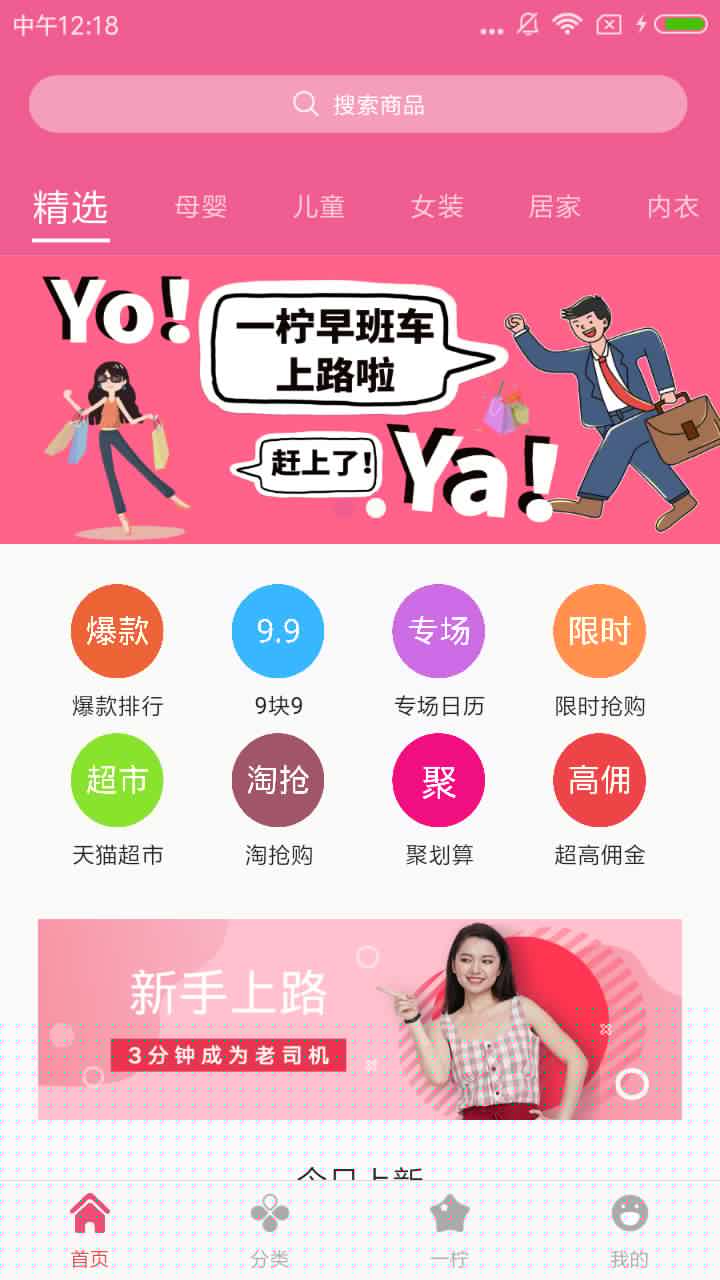720x1280 pixels.
Task: Tap the 首页 home tab
Action: click(x=90, y=1231)
